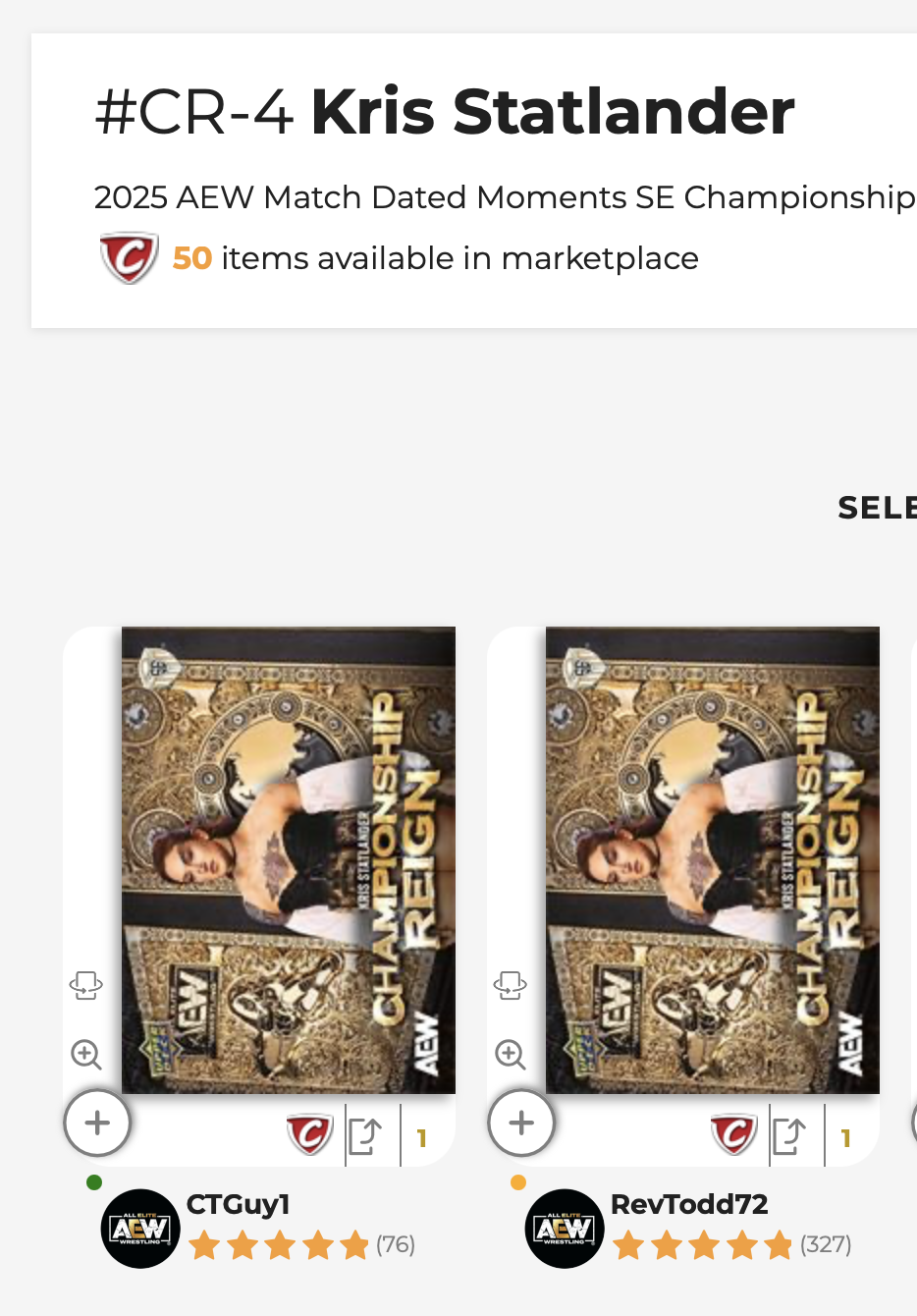
Task: Open CTGuy1's Kris Statlander card image
Action: 288,859
